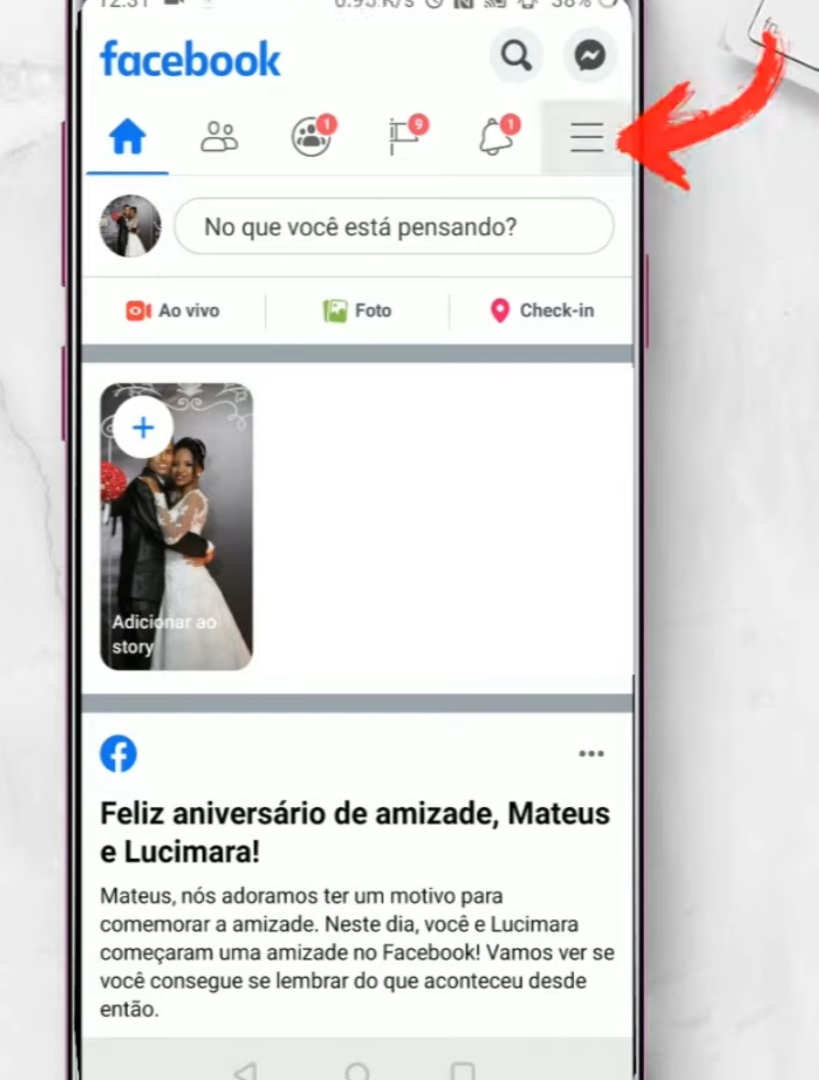The height and width of the screenshot is (1080, 819).
Task: Open the Groups tab
Action: coord(312,137)
